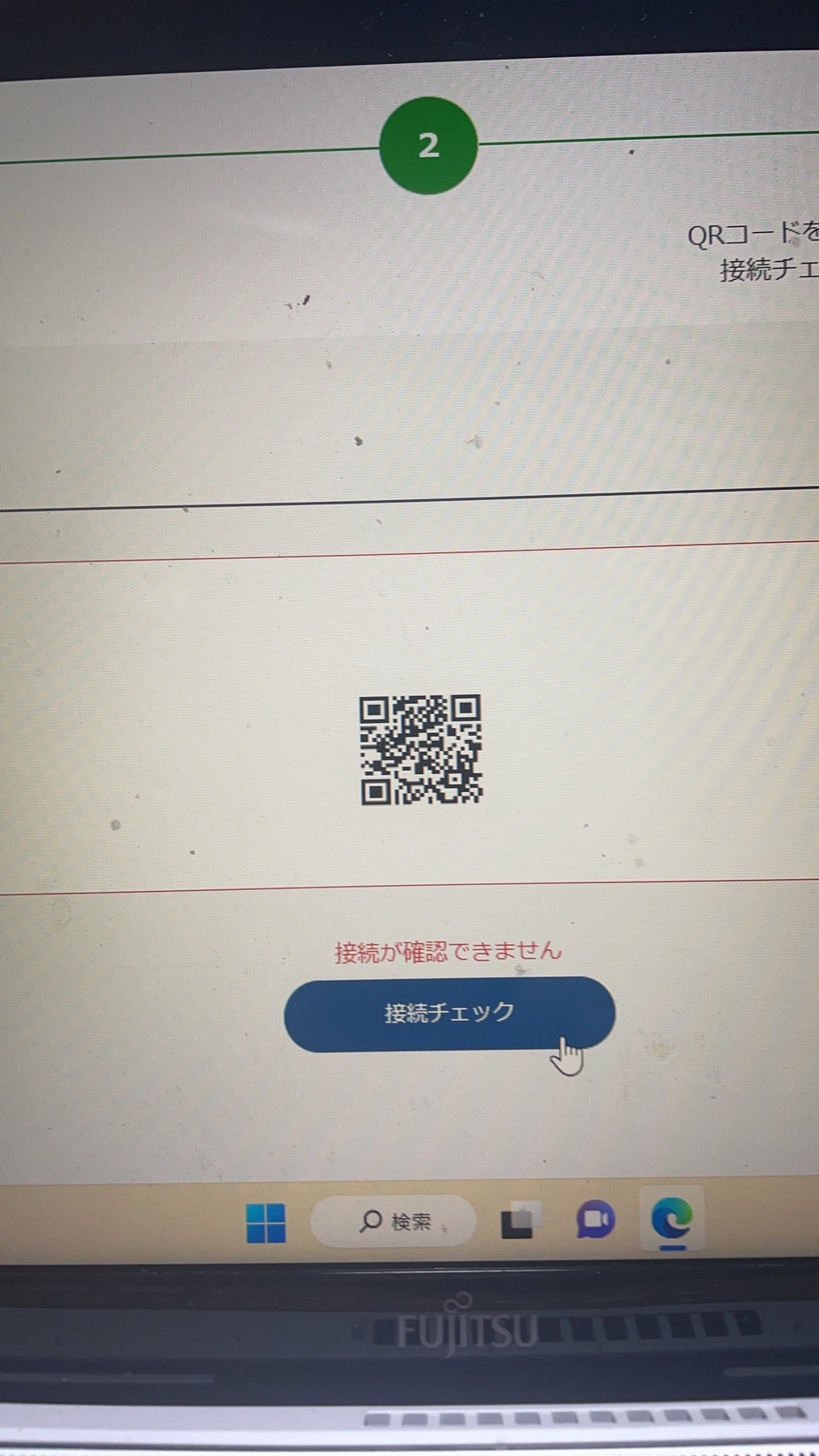The height and width of the screenshot is (1456, 819).
Task: Launch the Teams chat icon in taskbar
Action: tap(595, 1219)
